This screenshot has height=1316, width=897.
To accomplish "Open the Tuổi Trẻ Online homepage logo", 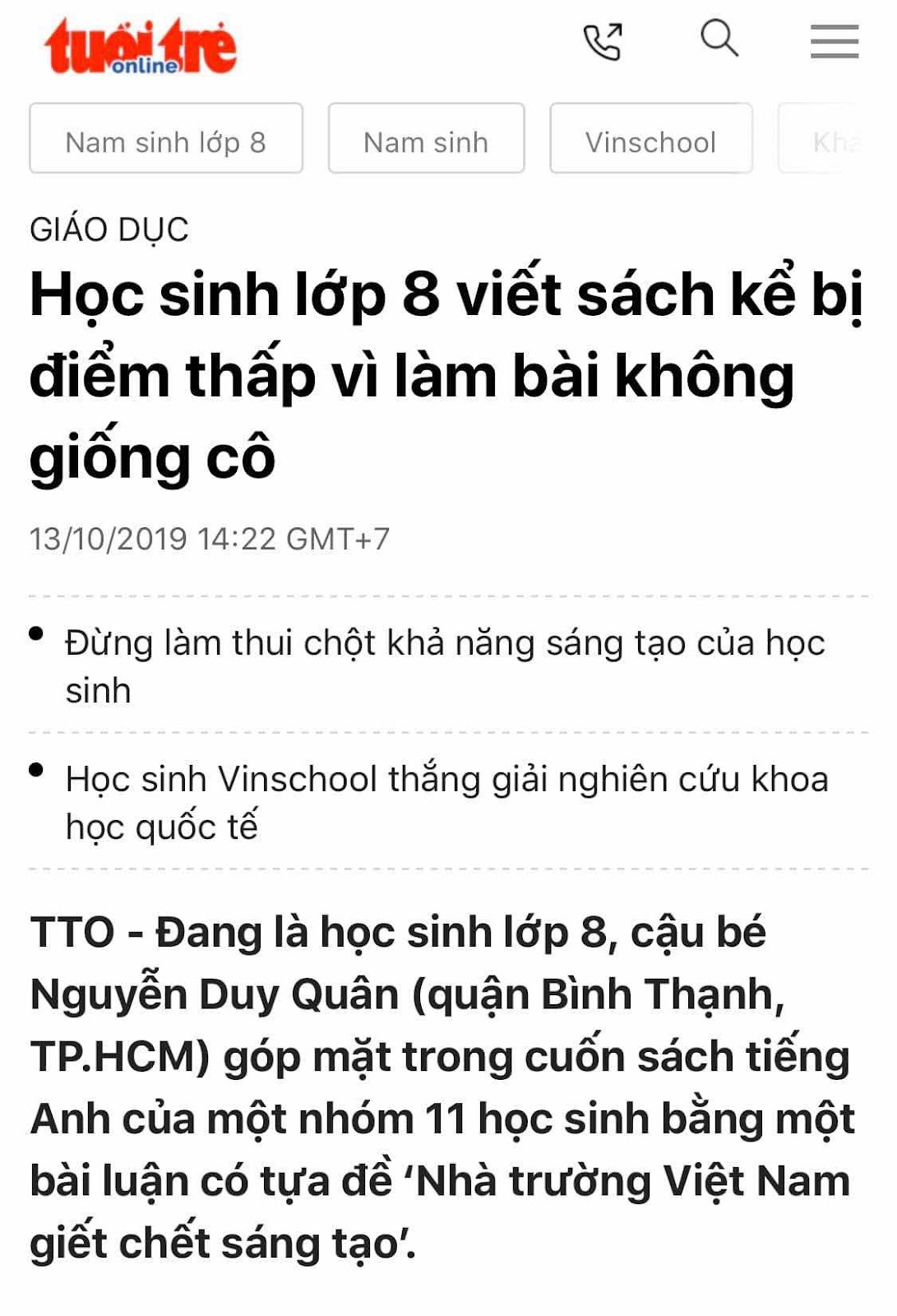I will click(x=141, y=48).
